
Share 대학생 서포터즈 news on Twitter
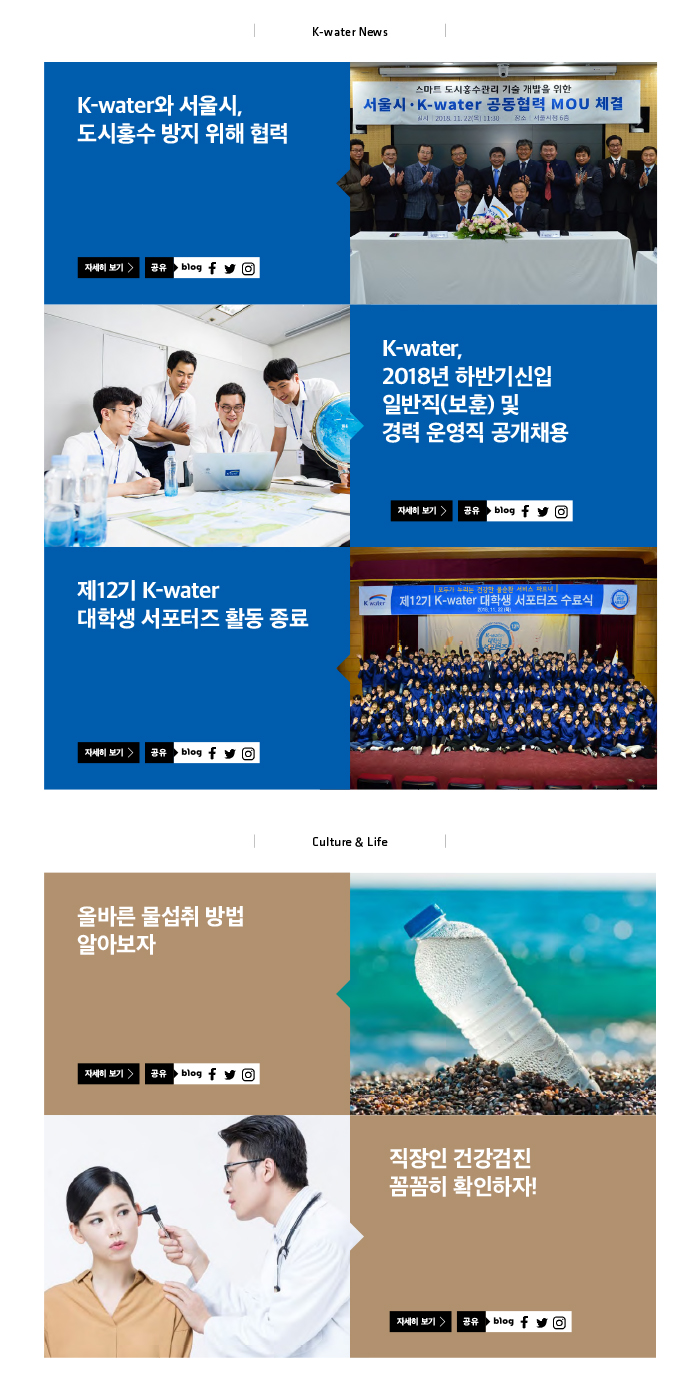[x=230, y=753]
